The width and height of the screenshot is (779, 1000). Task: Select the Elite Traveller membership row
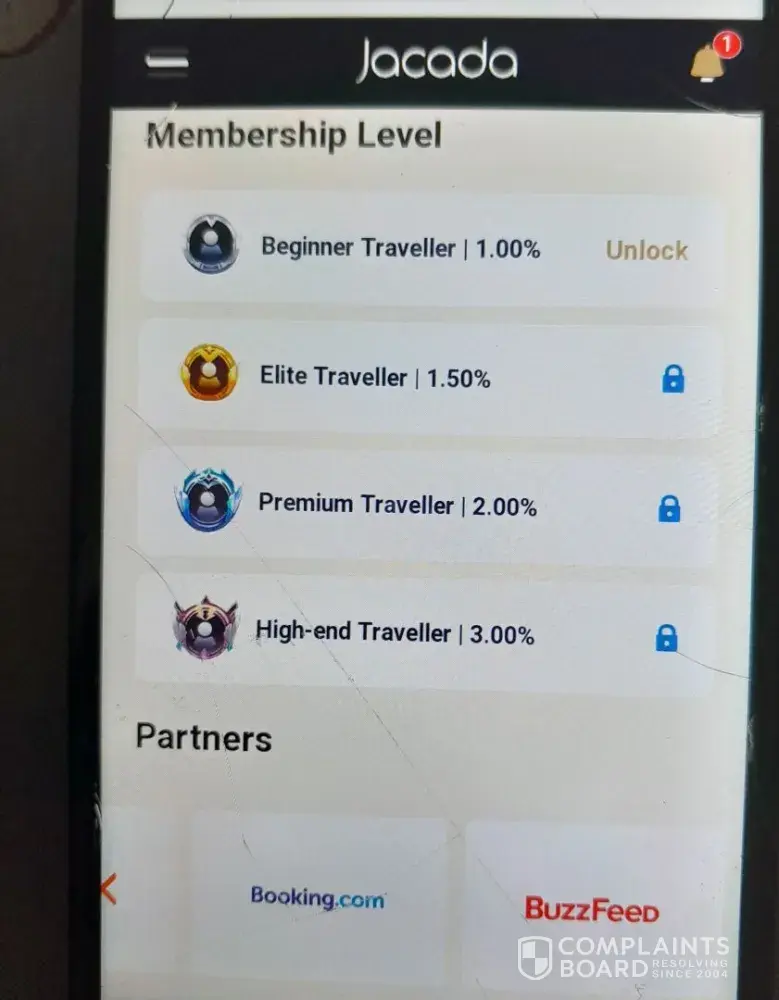click(x=430, y=378)
